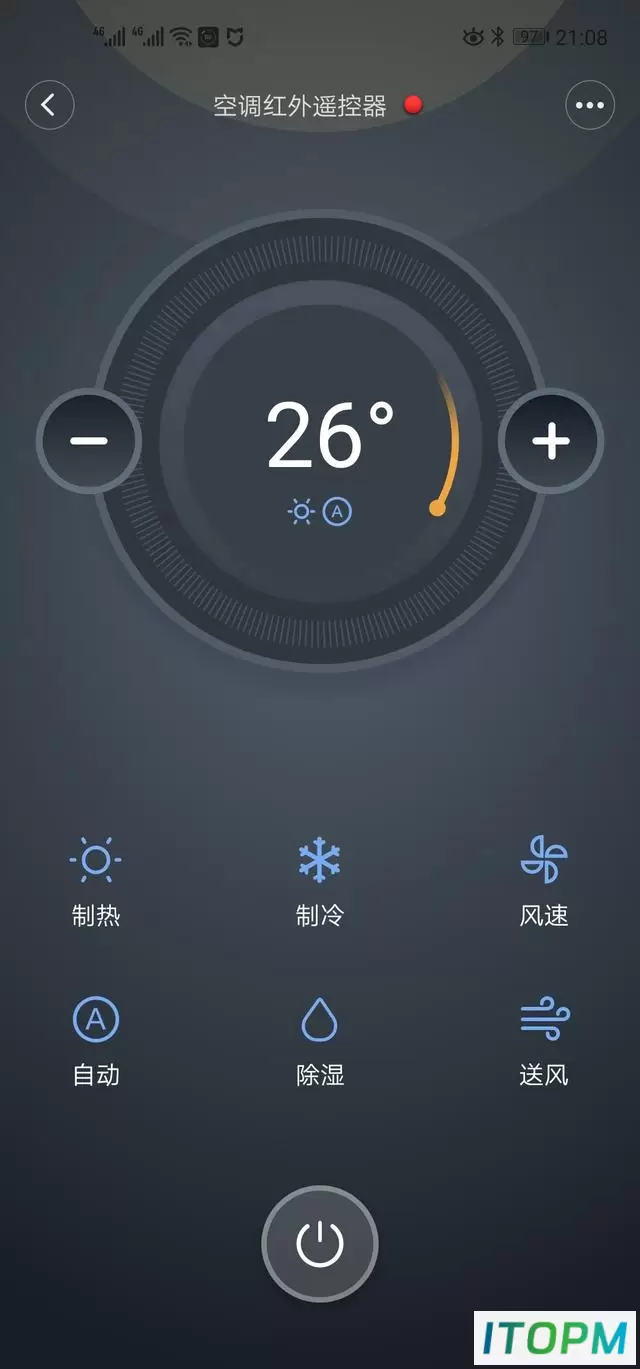This screenshot has height=1369, width=640.
Task: Switch to 自动 auto mode
Action: tap(96, 1042)
